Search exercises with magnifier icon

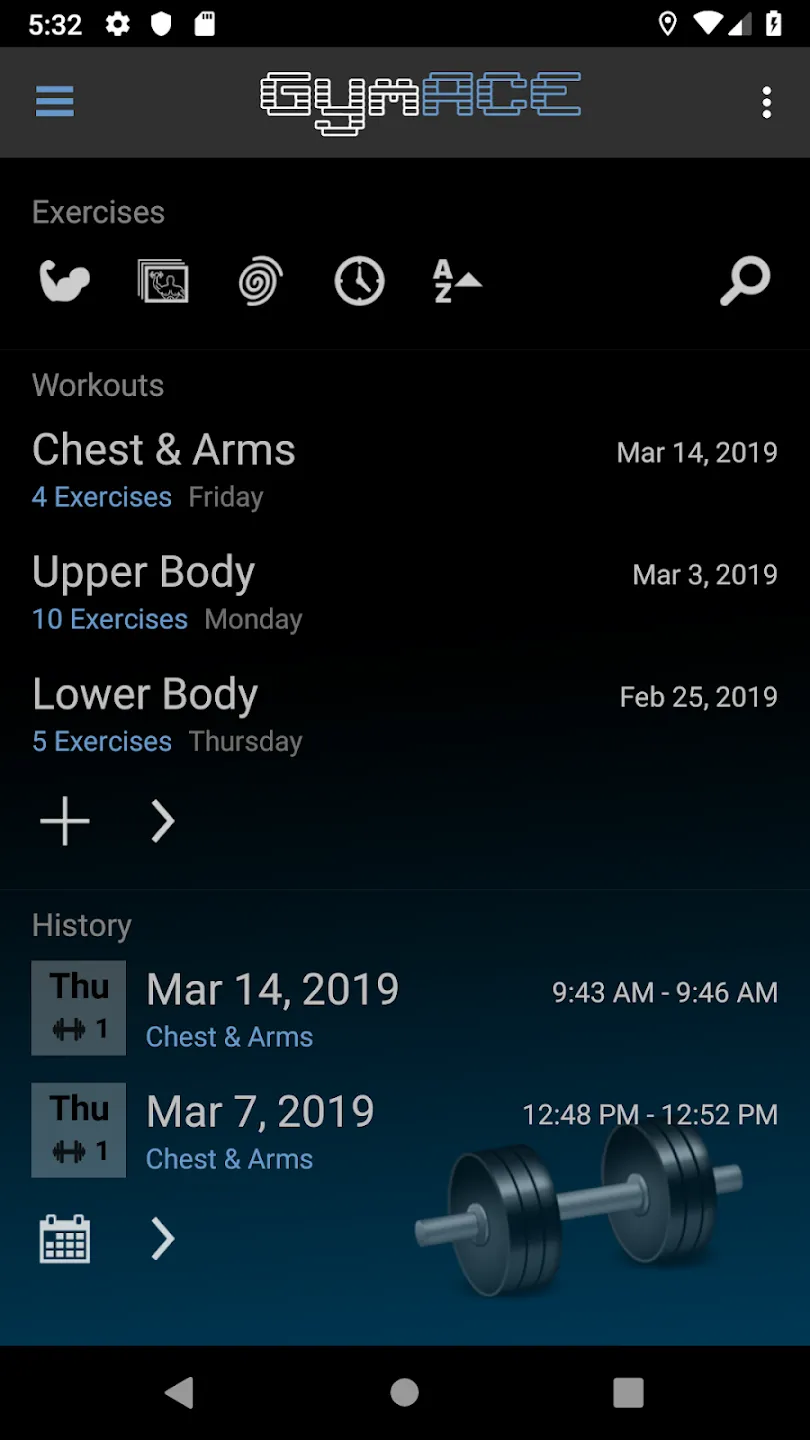point(746,282)
